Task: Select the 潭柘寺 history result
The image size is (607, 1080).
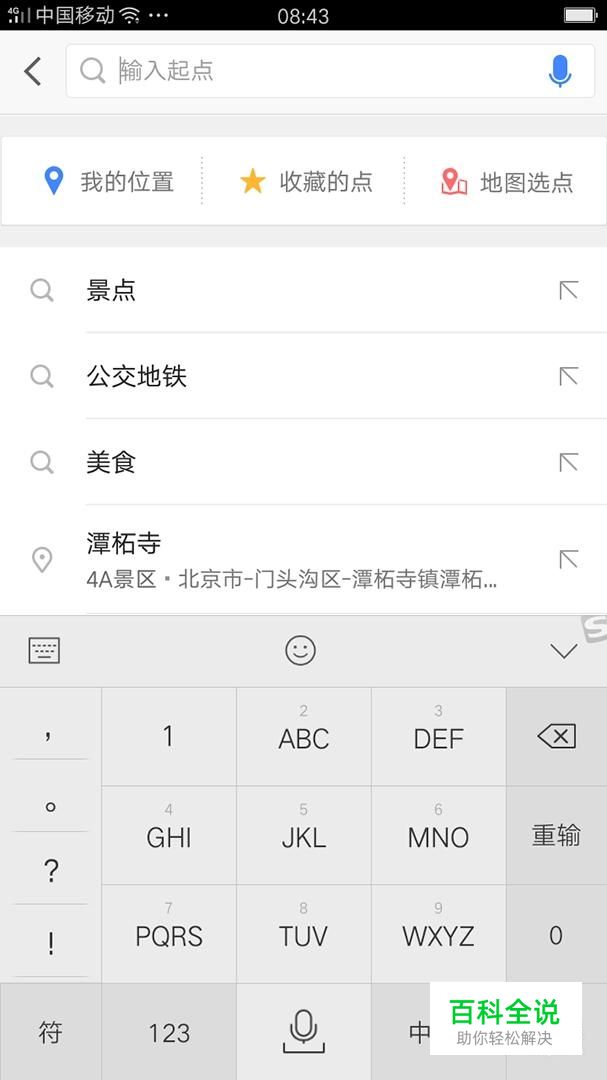Action: 303,559
